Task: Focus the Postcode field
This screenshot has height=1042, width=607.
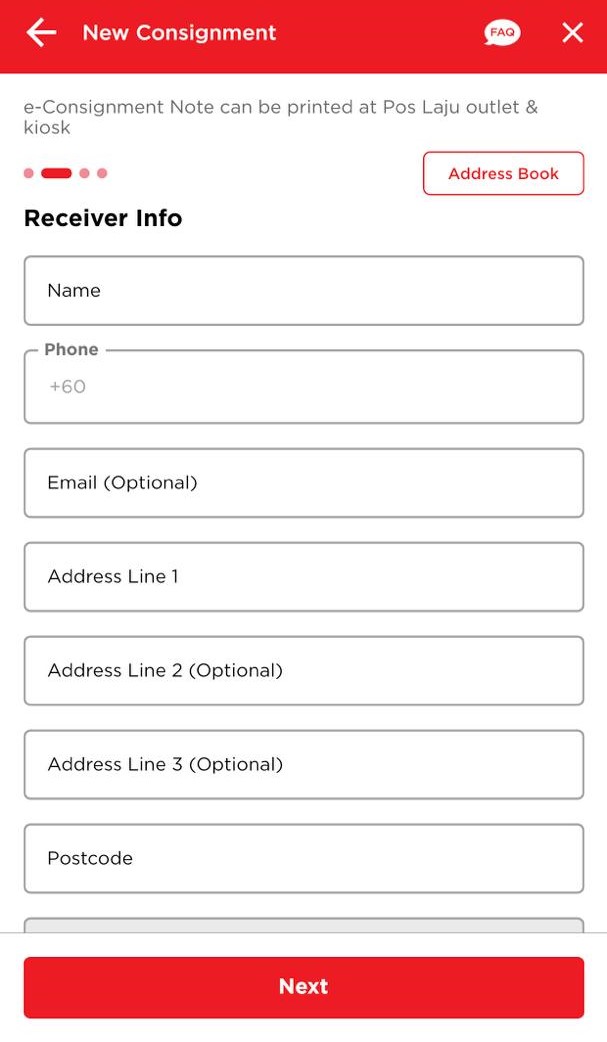Action: tap(303, 858)
